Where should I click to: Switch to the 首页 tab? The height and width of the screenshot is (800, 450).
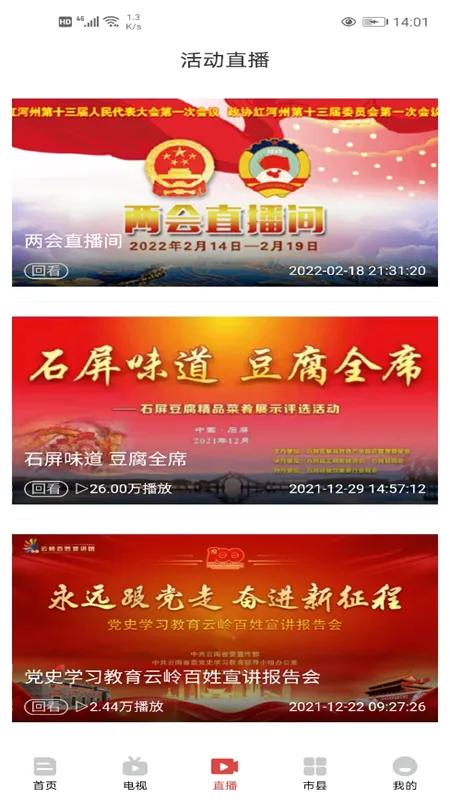[x=45, y=773]
